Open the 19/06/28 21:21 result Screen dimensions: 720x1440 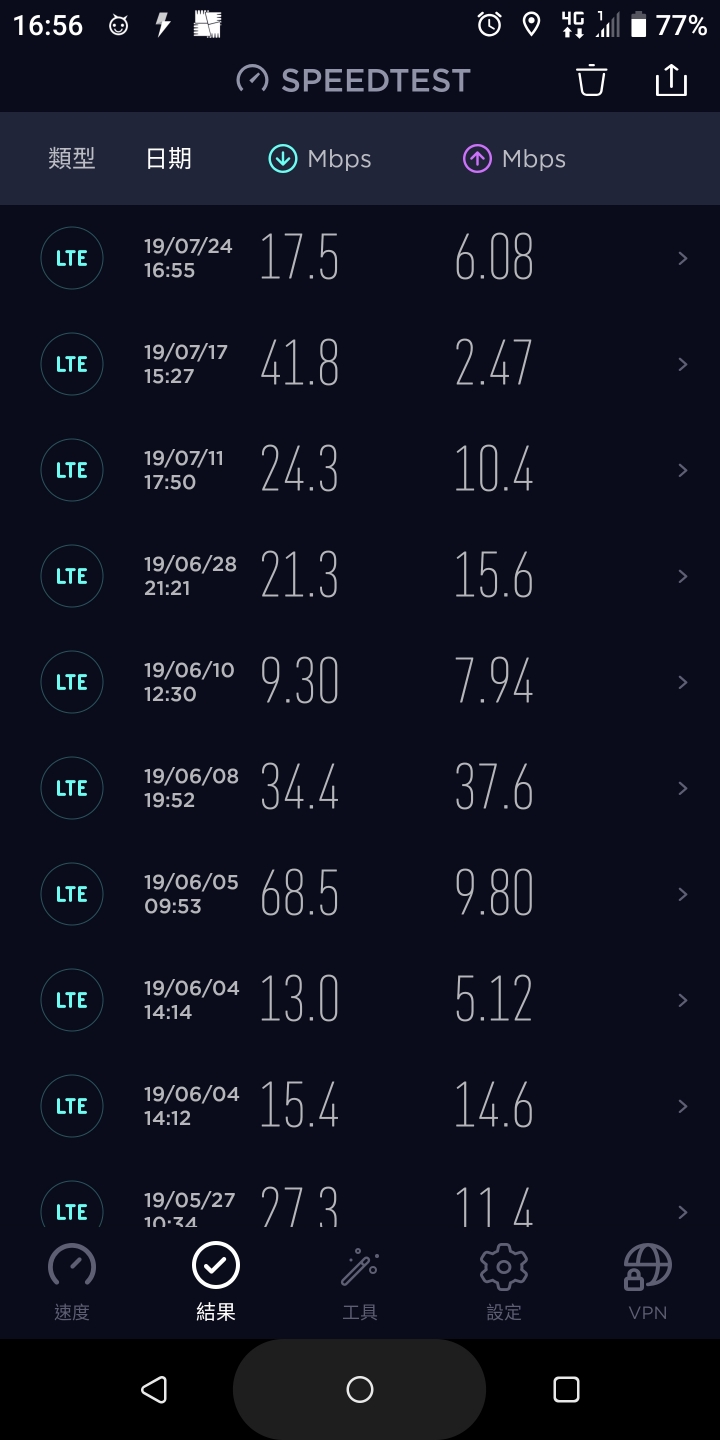(360, 576)
